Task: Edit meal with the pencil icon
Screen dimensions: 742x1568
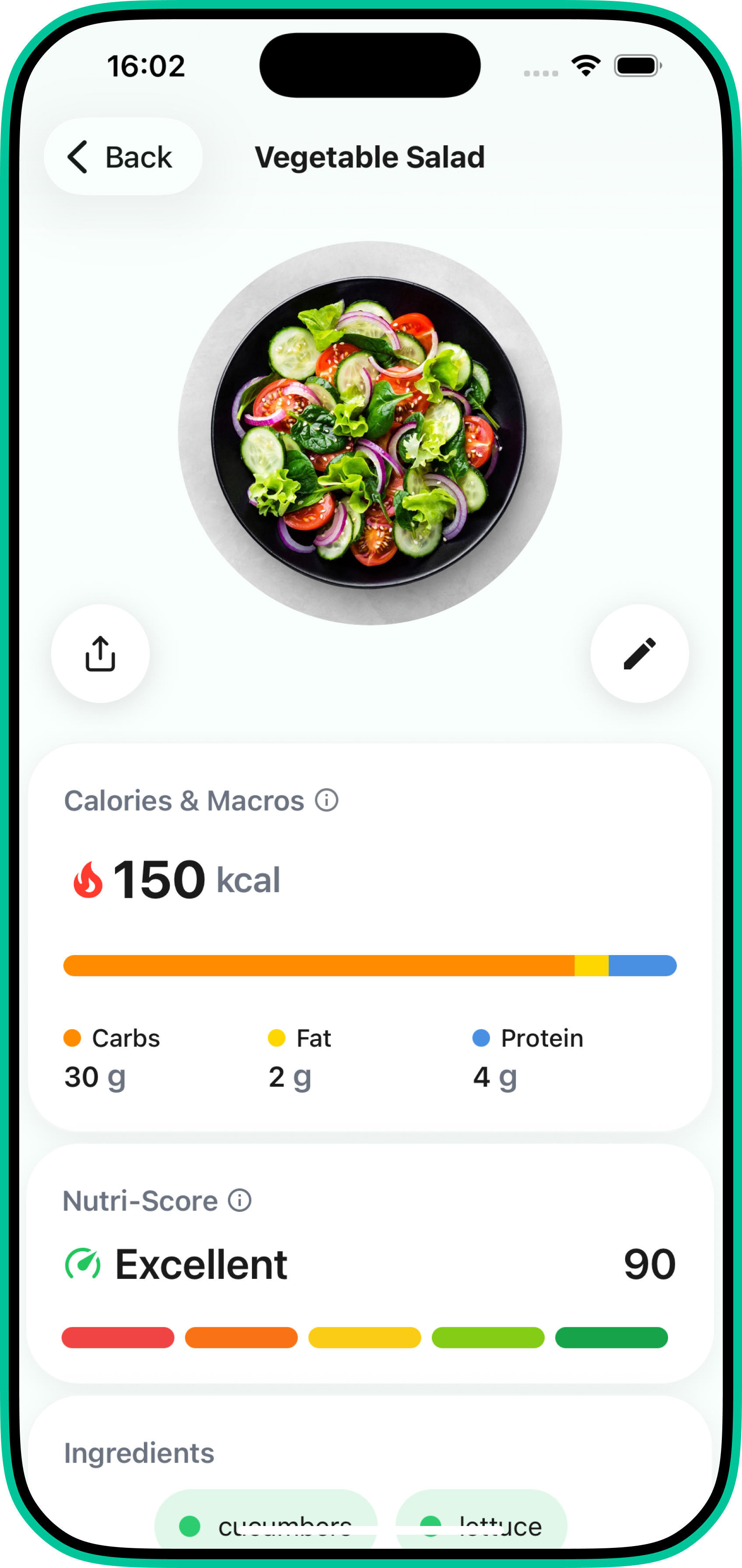Action: click(x=639, y=654)
